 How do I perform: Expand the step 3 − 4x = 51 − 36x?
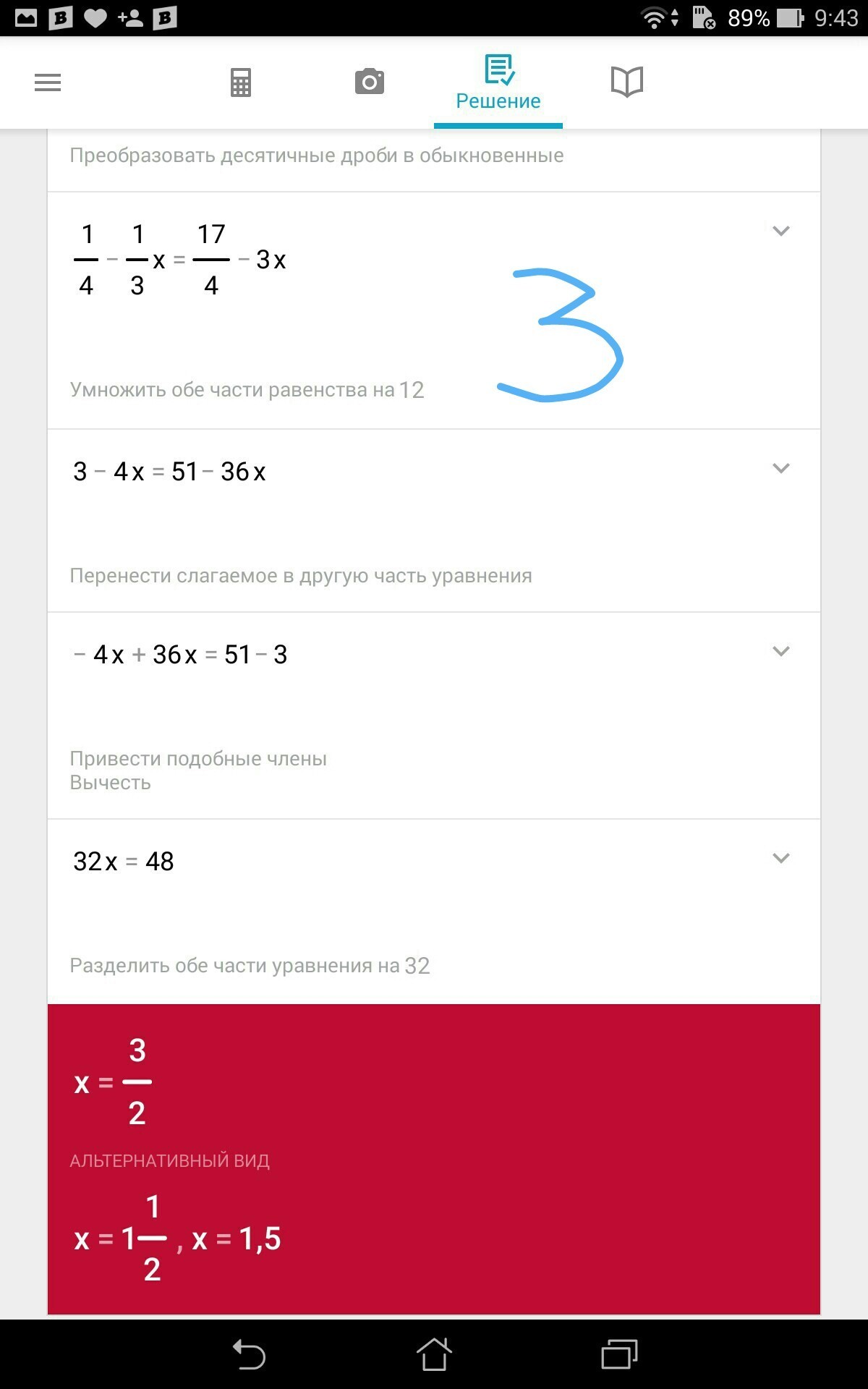pos(780,468)
